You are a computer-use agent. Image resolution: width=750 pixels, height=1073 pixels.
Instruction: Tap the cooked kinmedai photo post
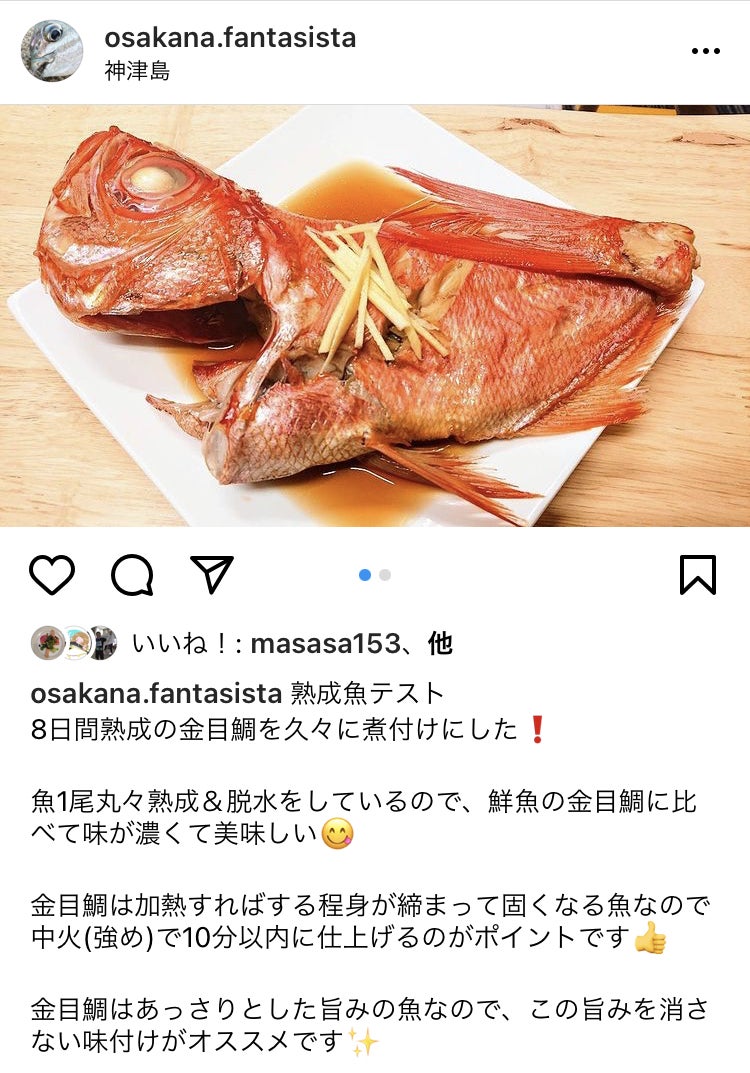coord(375,316)
